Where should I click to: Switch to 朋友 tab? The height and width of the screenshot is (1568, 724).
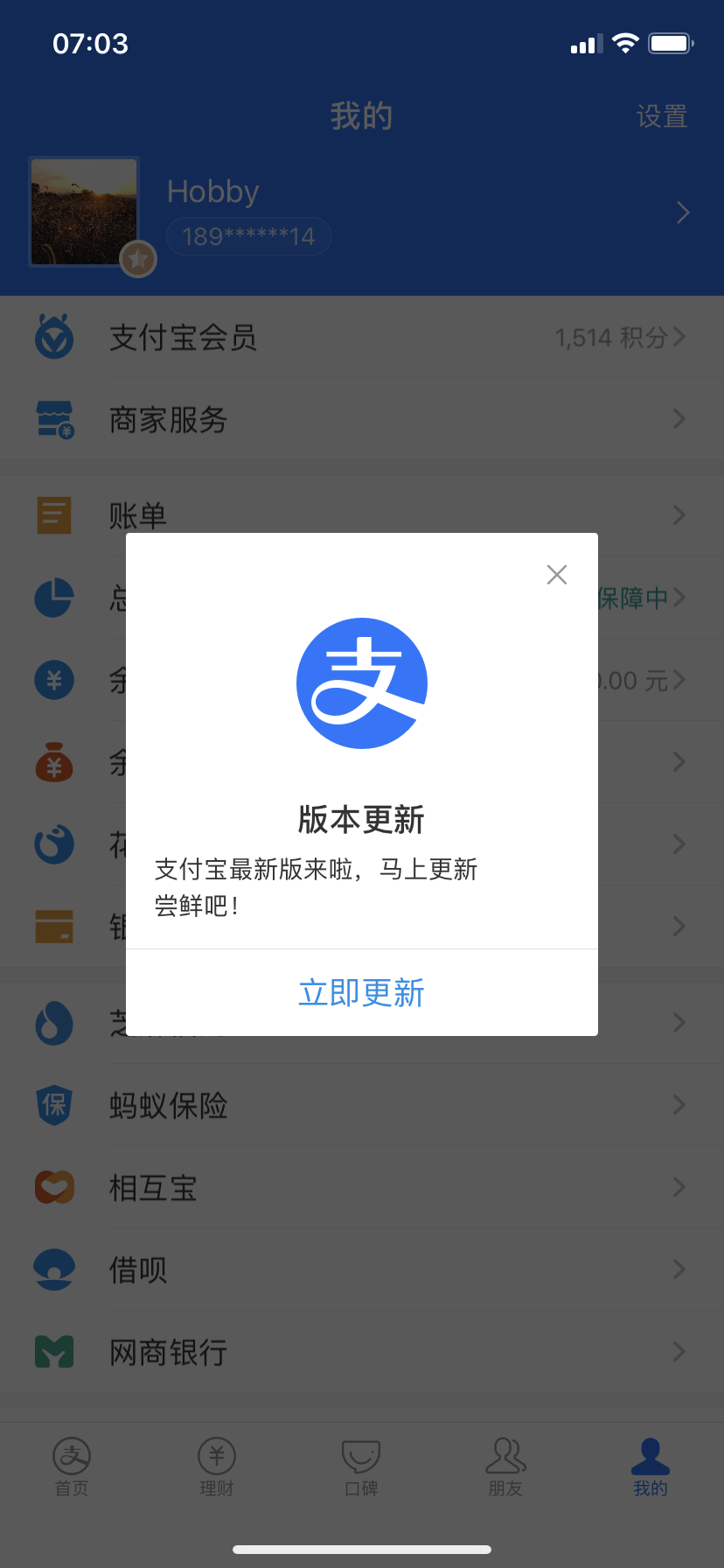coord(505,1467)
